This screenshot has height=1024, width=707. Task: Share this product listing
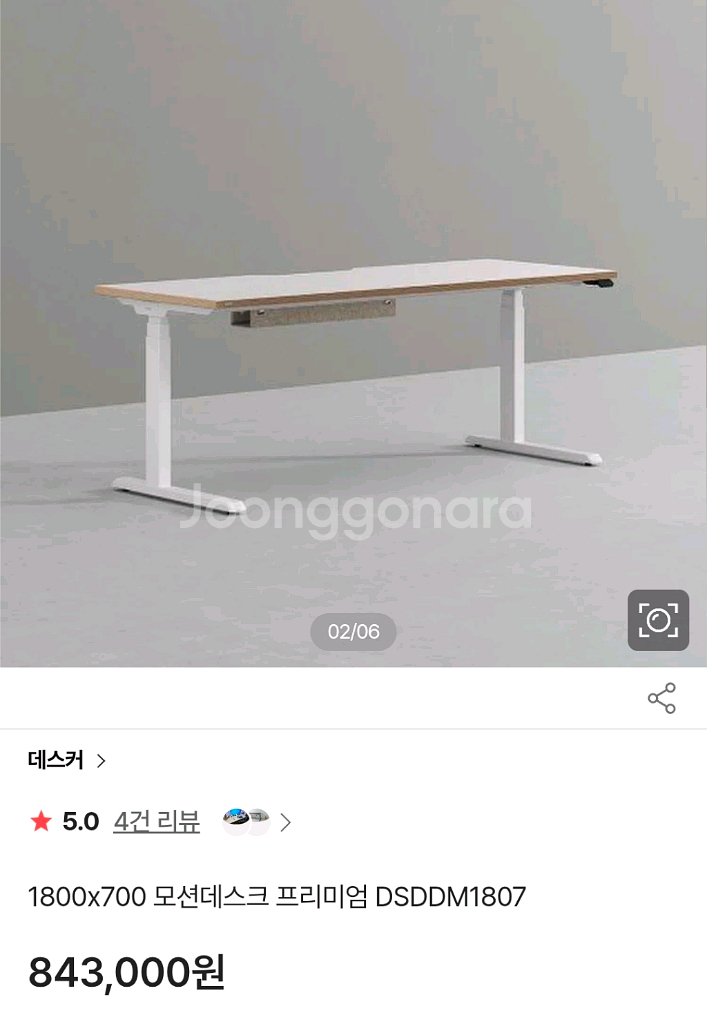pos(662,699)
